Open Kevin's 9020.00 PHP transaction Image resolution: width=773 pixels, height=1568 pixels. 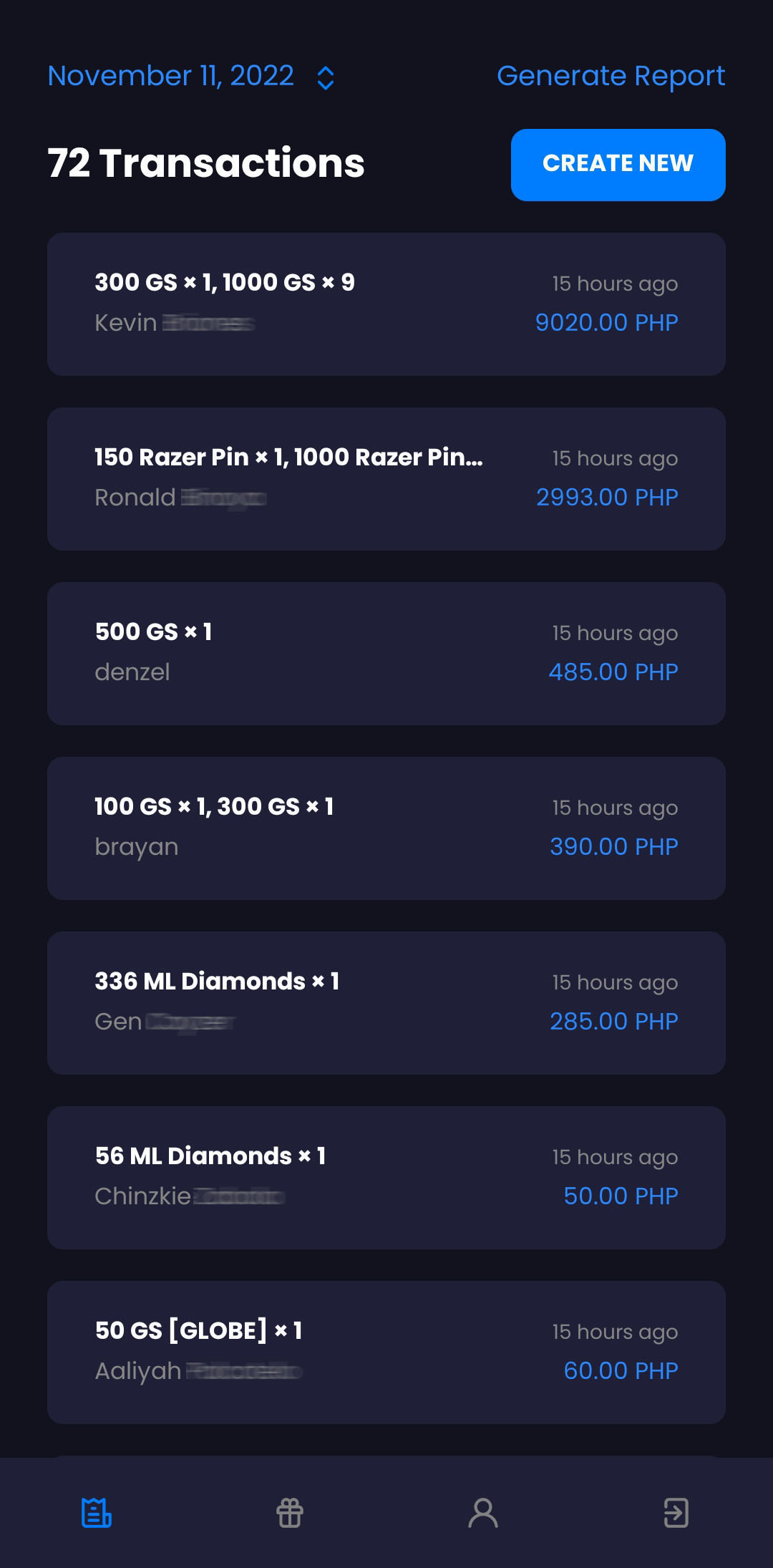click(x=386, y=304)
